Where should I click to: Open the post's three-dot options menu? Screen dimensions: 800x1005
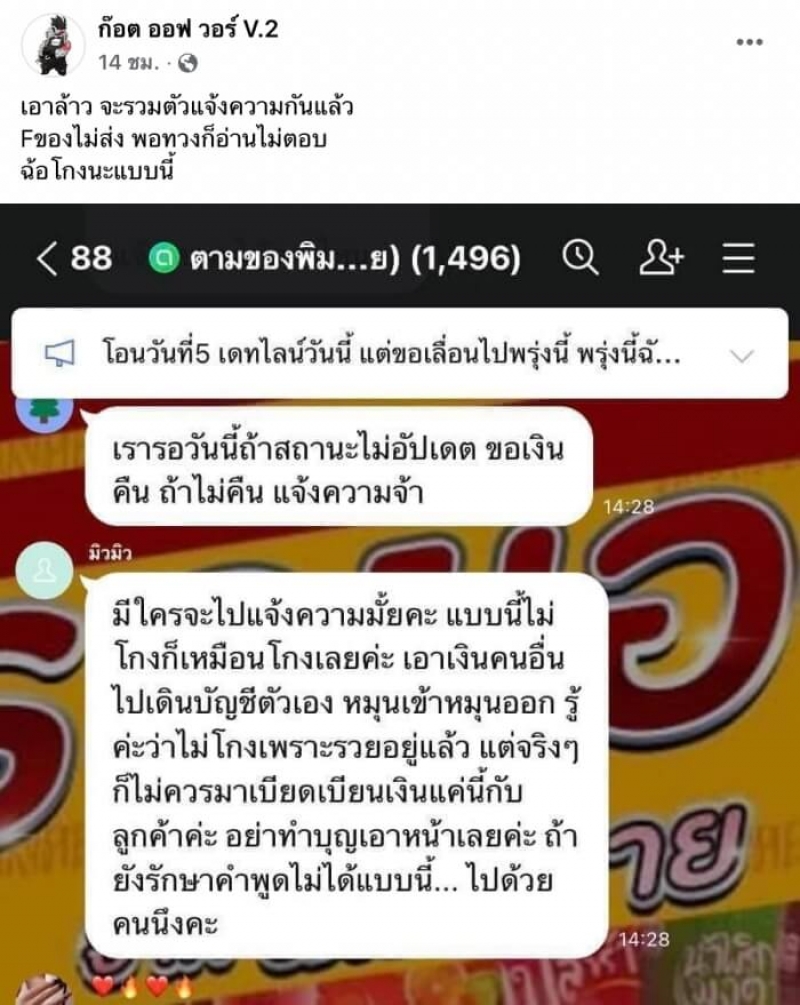[x=749, y=42]
